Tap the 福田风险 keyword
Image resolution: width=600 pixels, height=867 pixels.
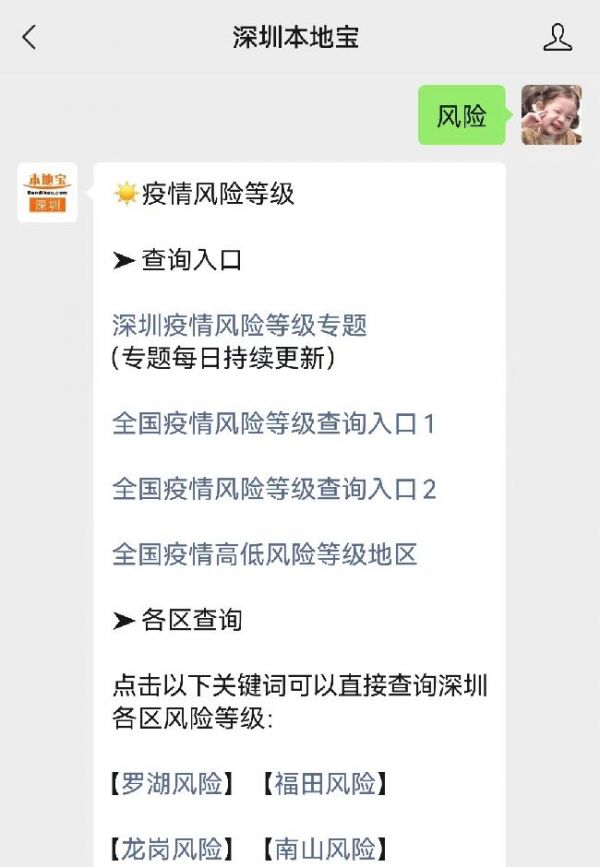pos(325,784)
